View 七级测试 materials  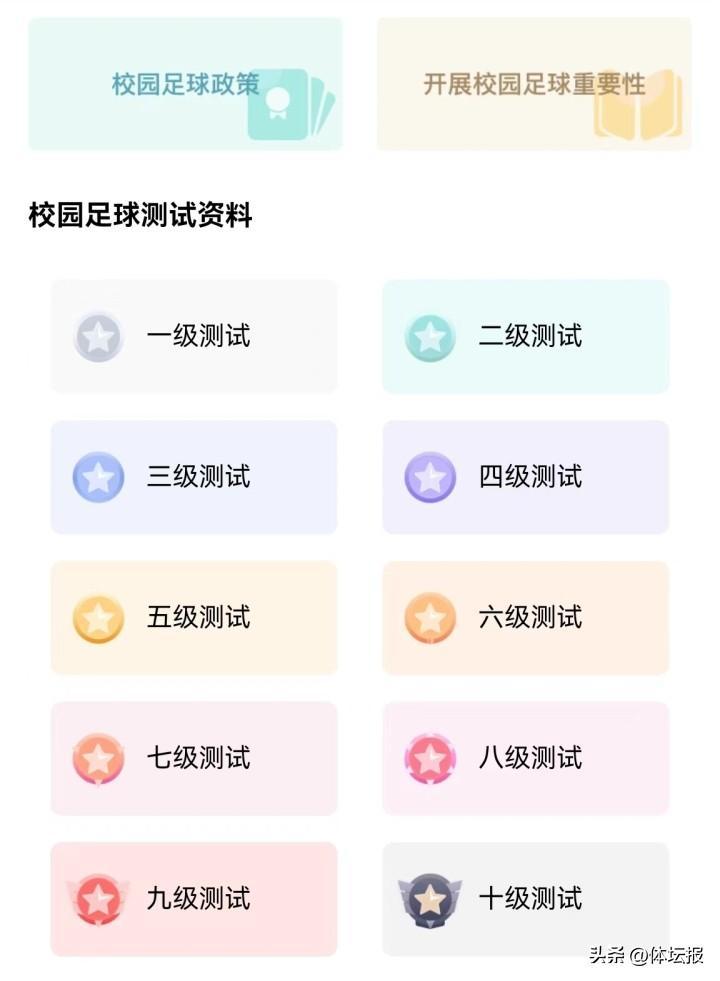click(194, 758)
